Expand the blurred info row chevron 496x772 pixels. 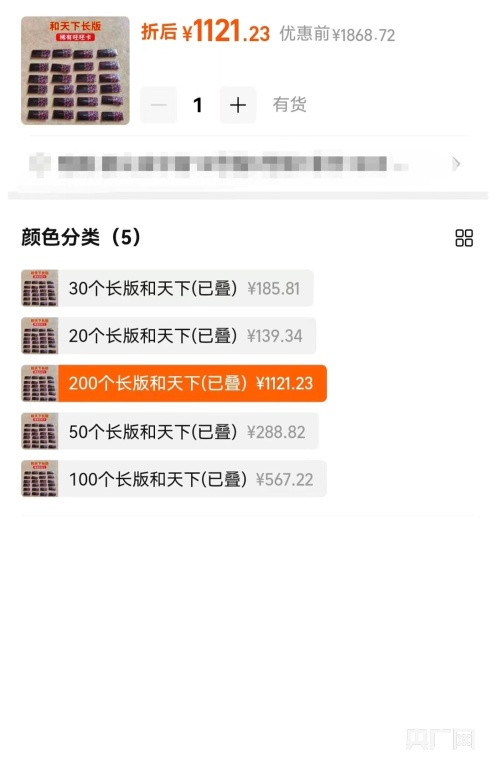456,163
